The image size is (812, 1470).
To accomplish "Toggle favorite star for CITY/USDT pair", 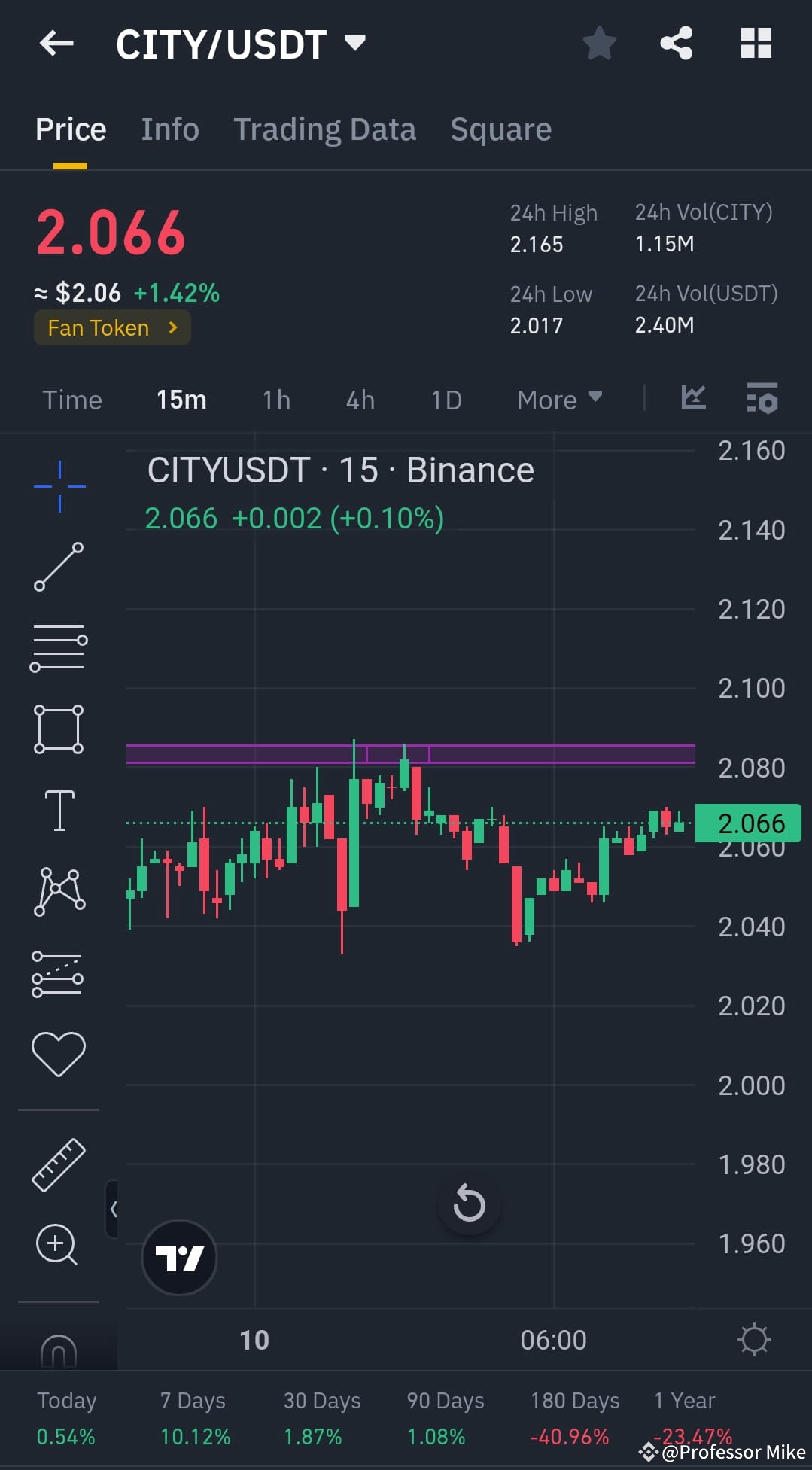I will tap(599, 43).
